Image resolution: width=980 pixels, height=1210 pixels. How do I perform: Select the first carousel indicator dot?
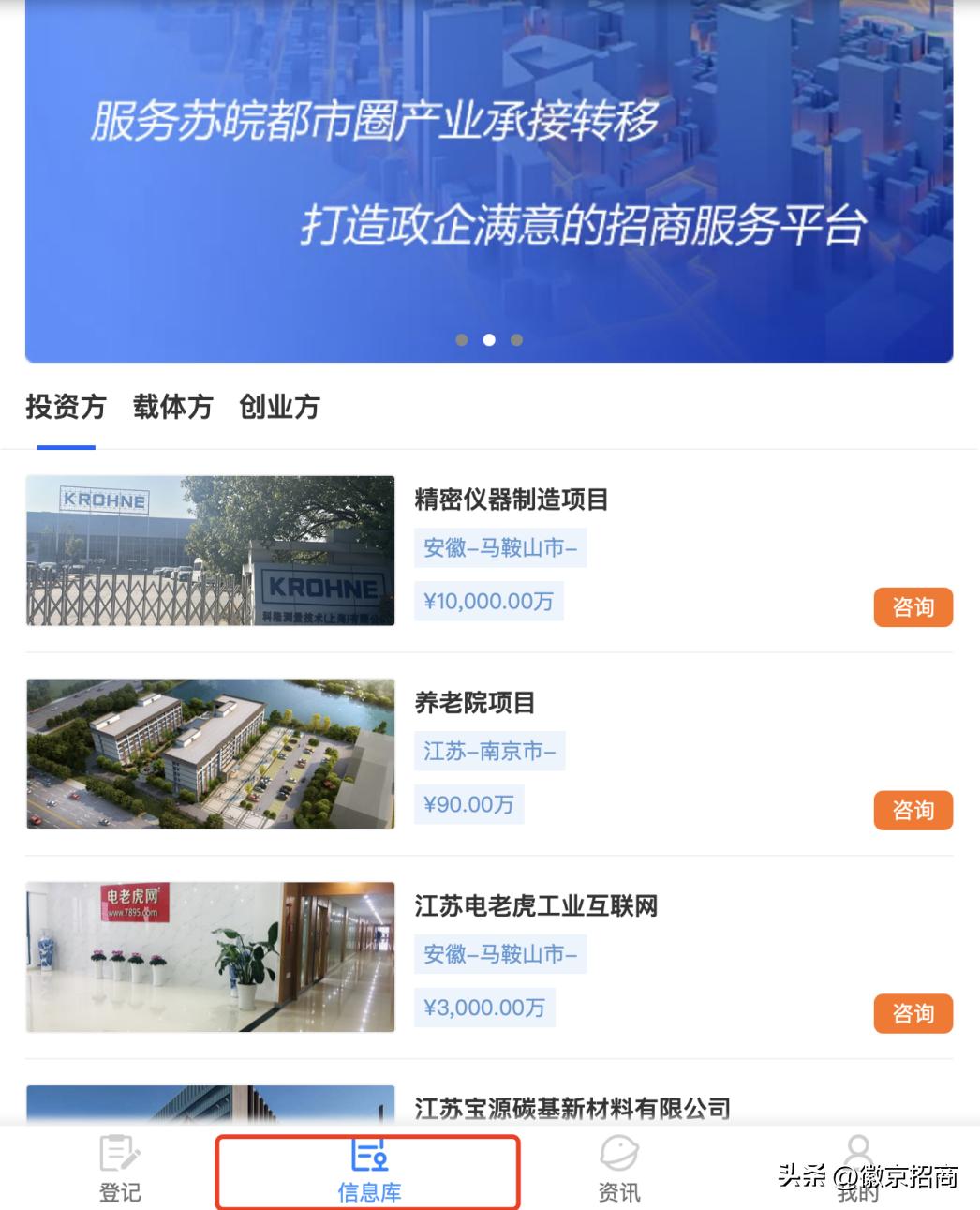(462, 339)
